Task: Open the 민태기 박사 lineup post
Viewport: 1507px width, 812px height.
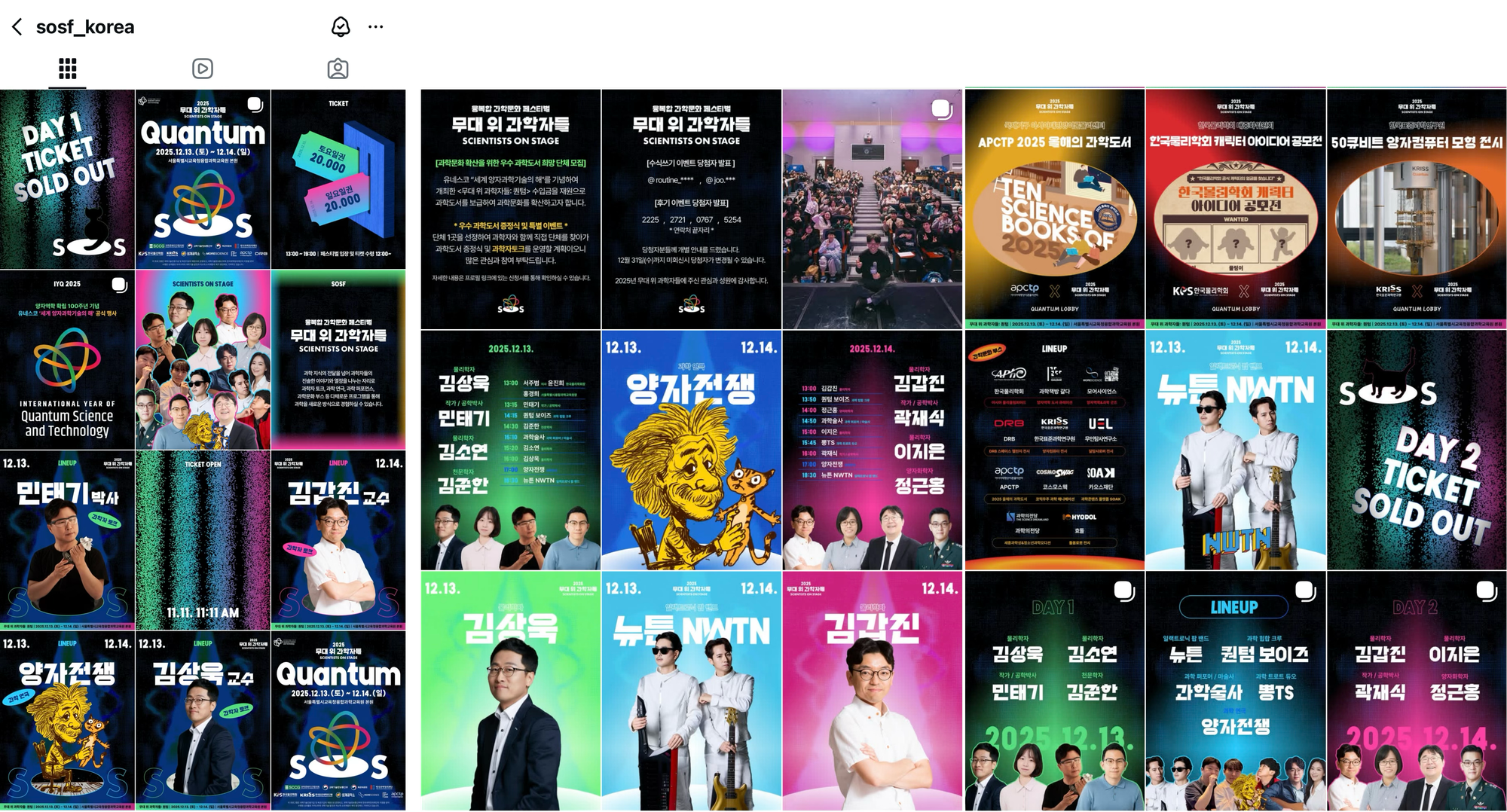Action: coord(67,540)
